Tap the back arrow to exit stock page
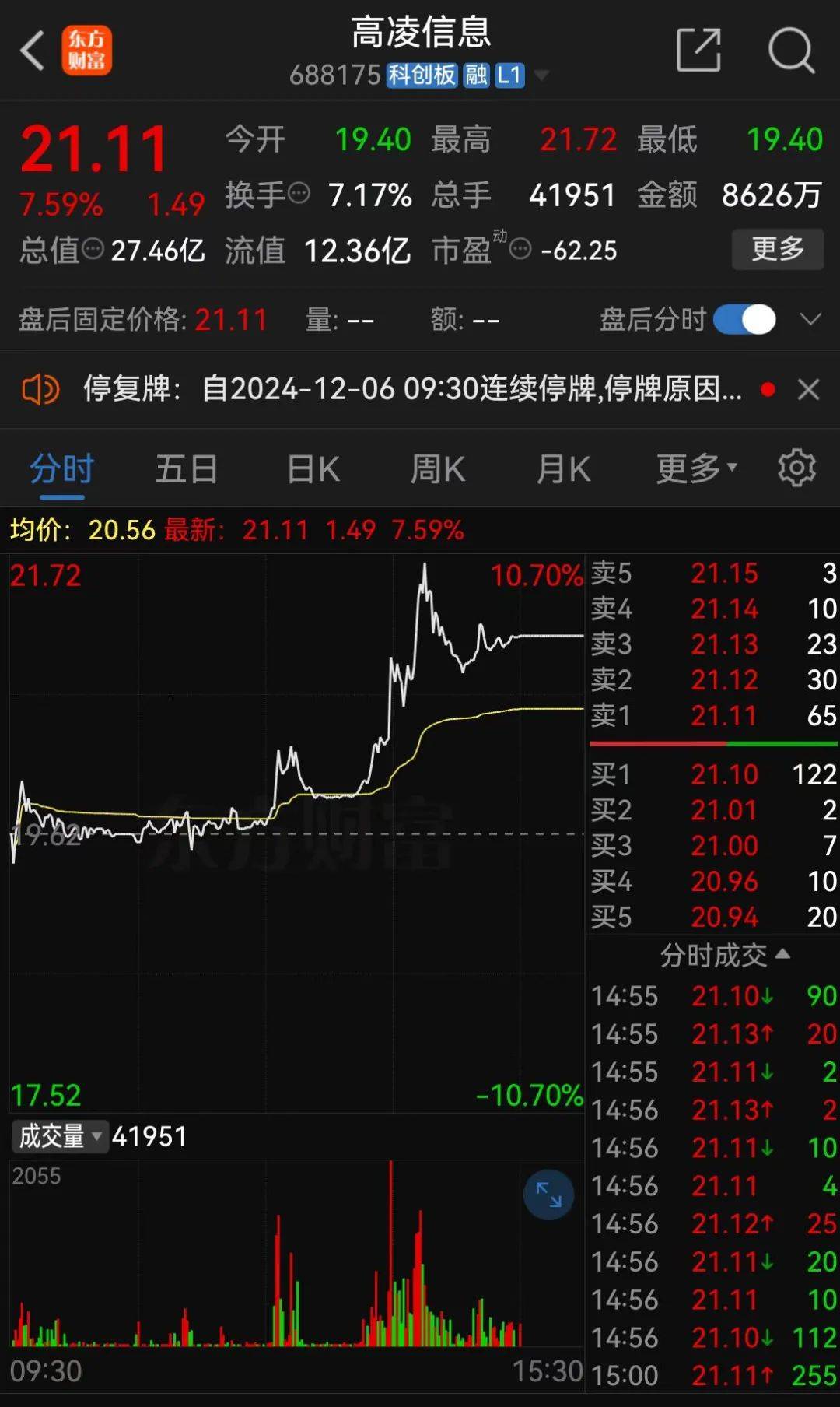The image size is (840, 1407). click(31, 49)
